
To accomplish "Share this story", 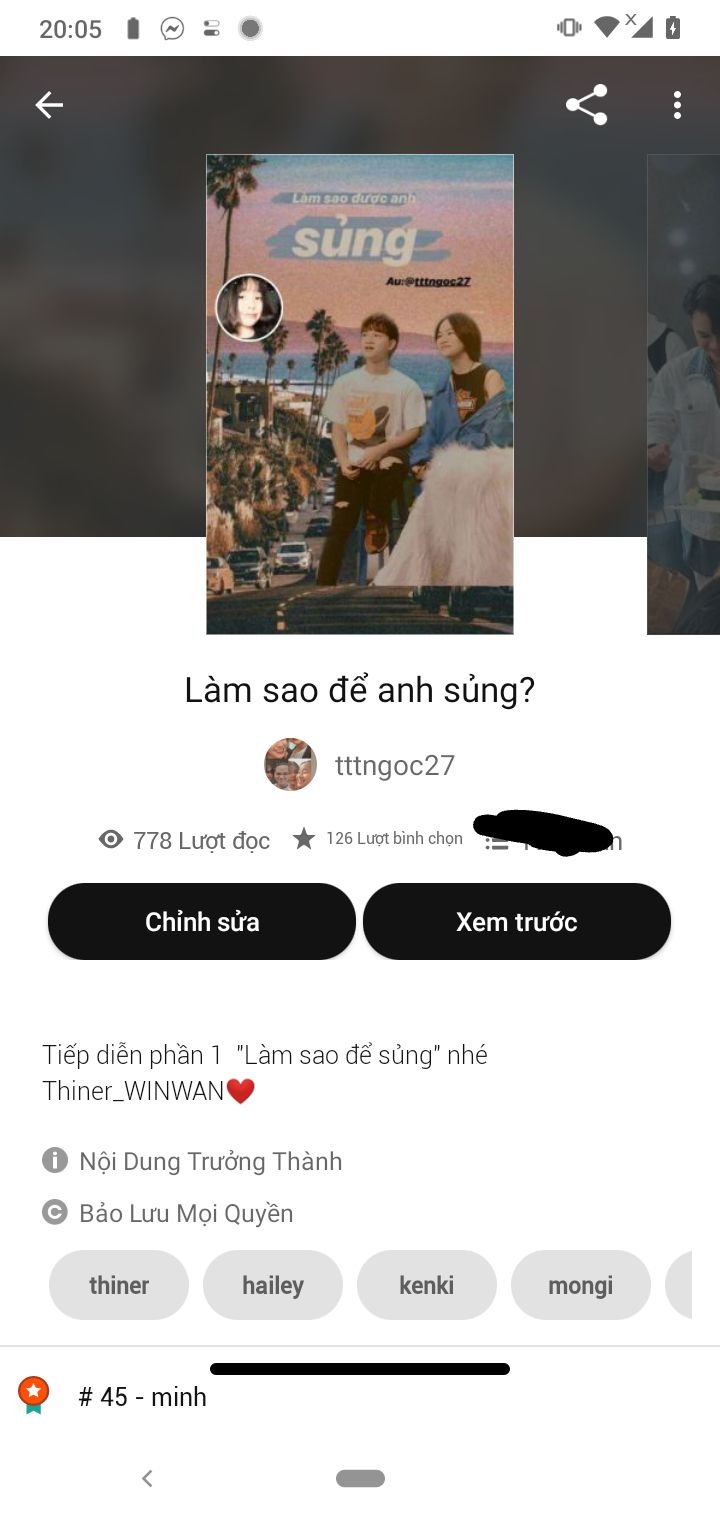I will pos(586,105).
